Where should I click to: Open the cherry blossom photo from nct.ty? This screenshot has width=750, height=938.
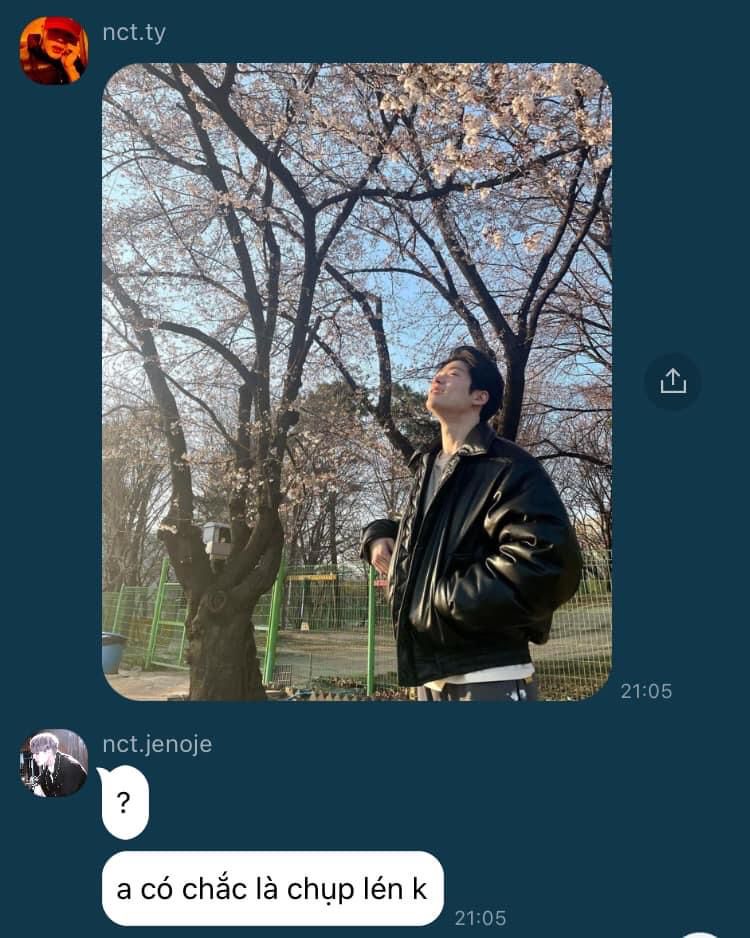pyautogui.click(x=356, y=381)
